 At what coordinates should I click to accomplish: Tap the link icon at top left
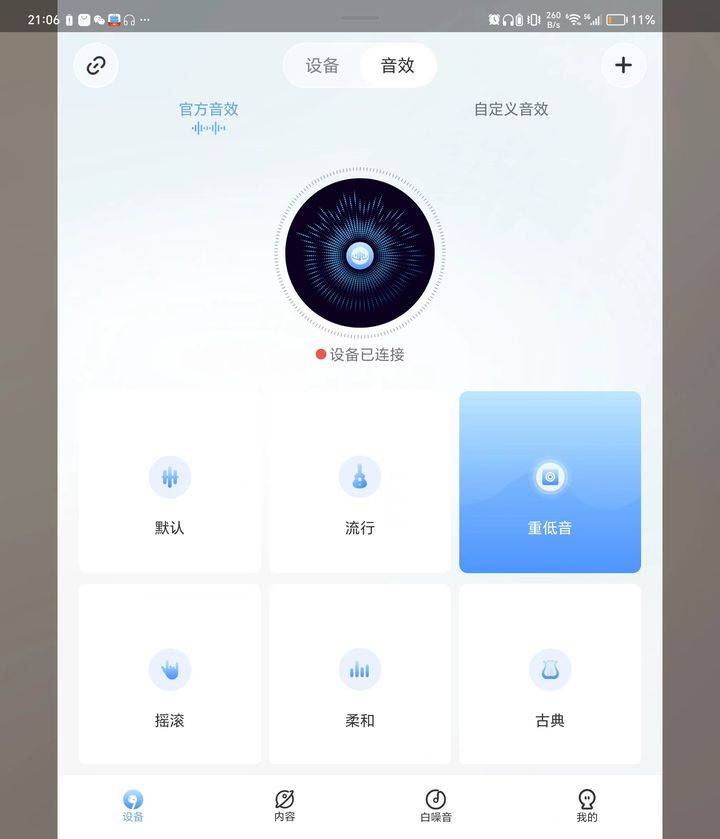click(96, 66)
